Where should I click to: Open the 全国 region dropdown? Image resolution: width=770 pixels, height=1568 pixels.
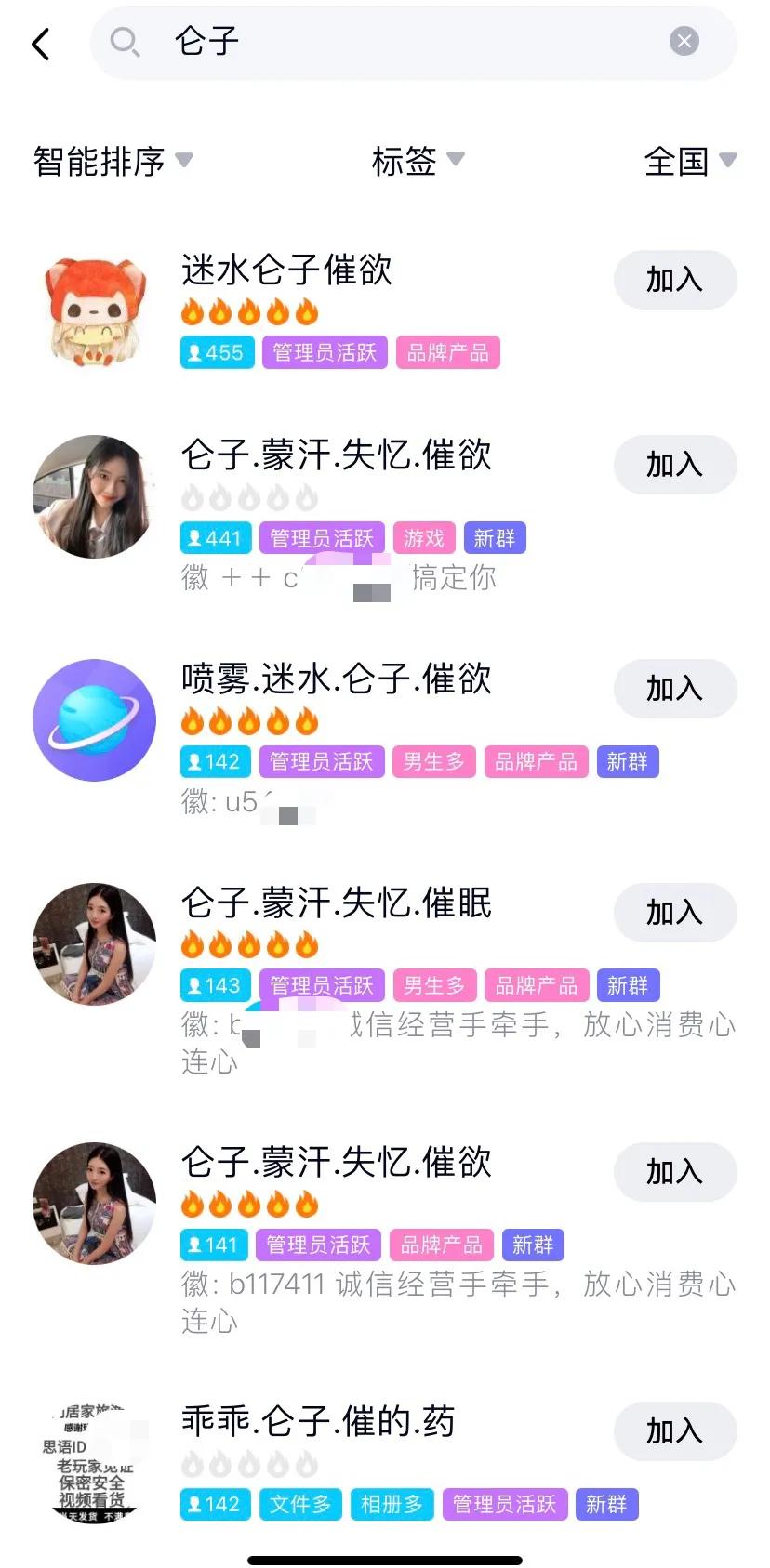pos(690,161)
